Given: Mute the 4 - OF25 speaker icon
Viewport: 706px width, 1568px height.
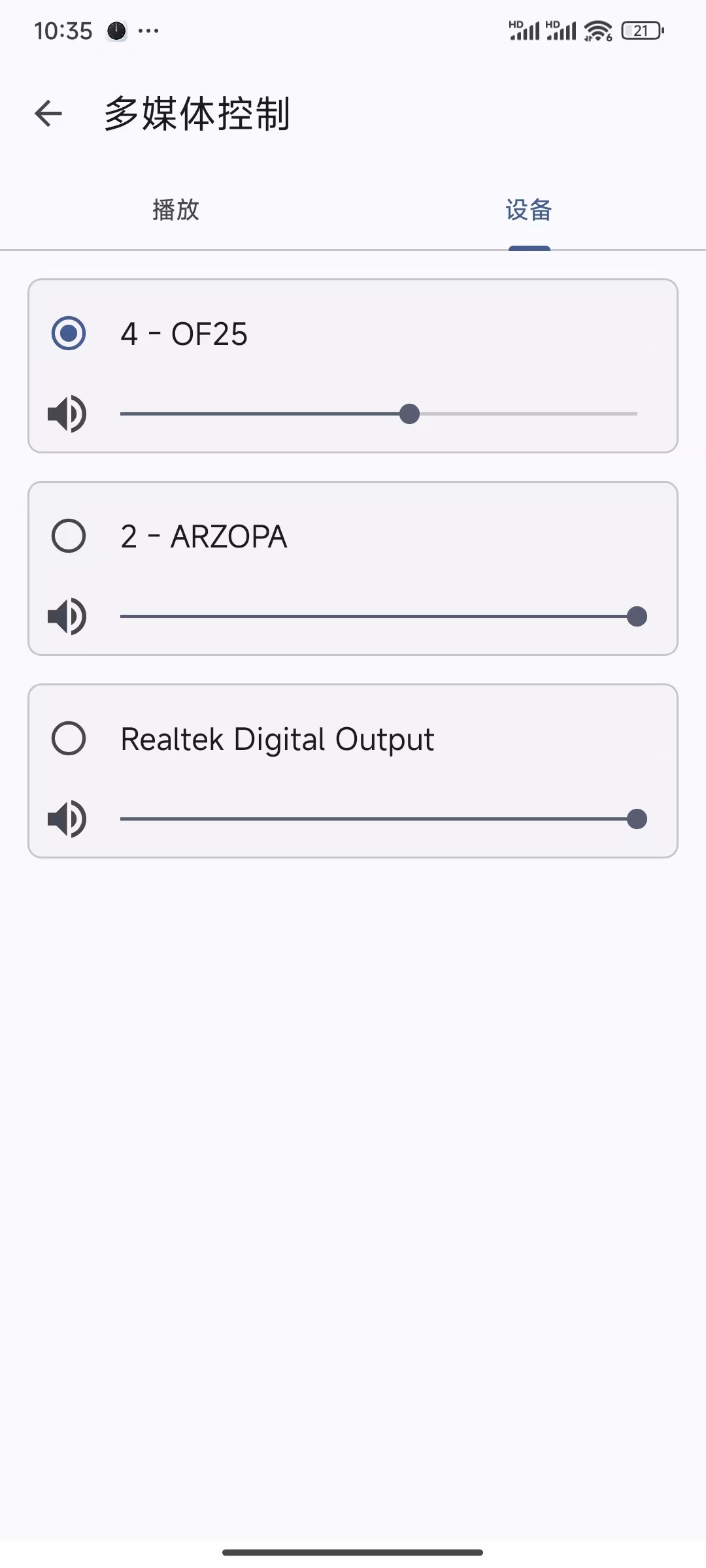Looking at the screenshot, I should (x=67, y=414).
